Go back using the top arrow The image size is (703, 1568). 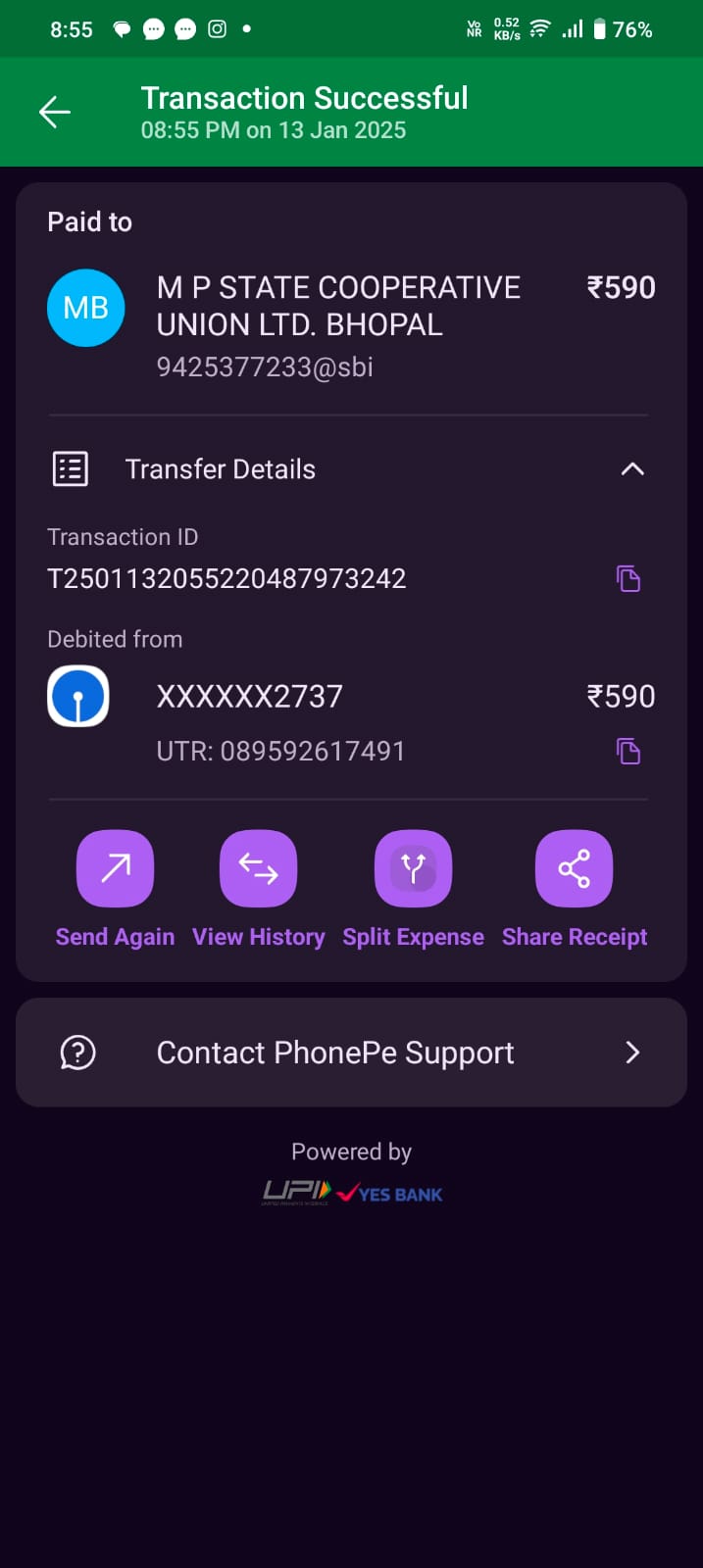(x=55, y=113)
